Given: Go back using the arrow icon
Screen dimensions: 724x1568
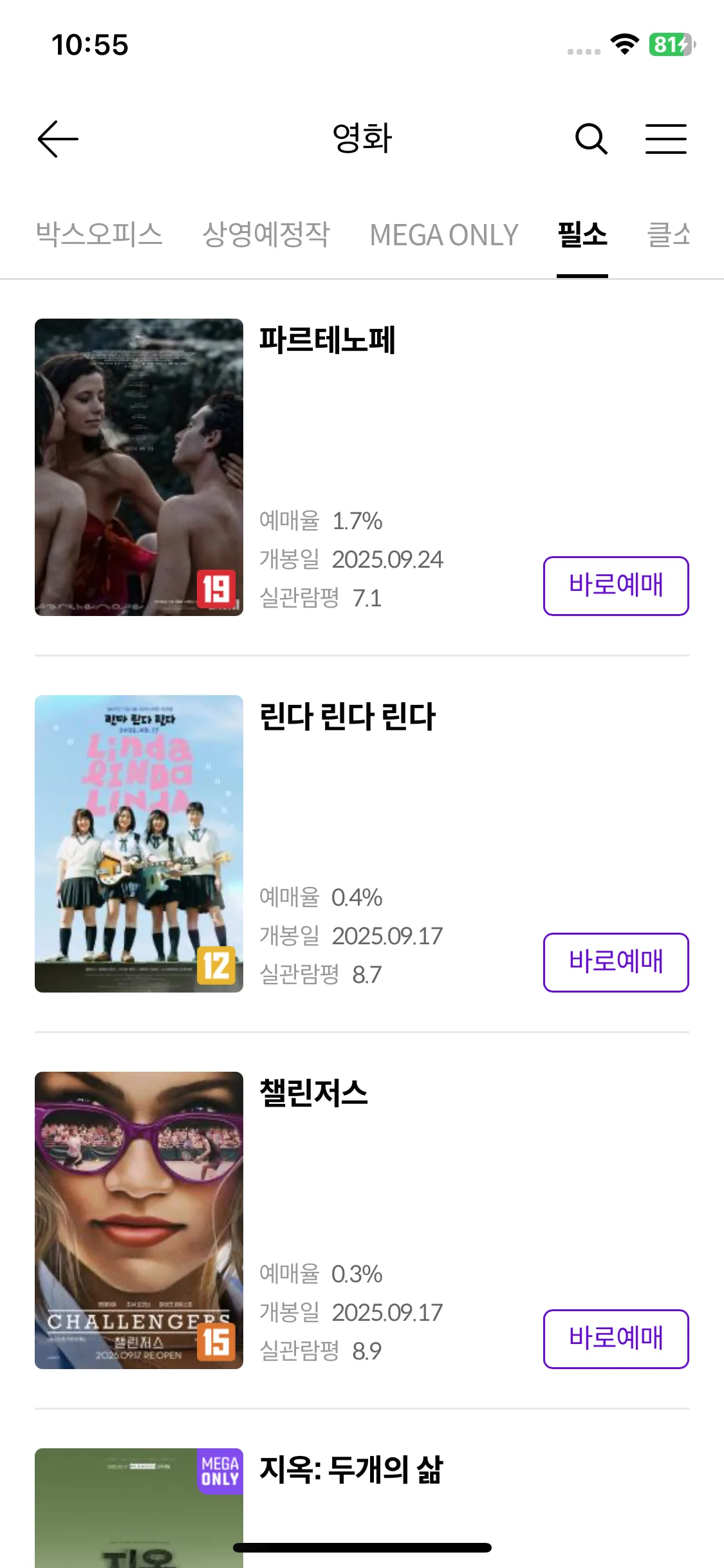Looking at the screenshot, I should [x=58, y=139].
